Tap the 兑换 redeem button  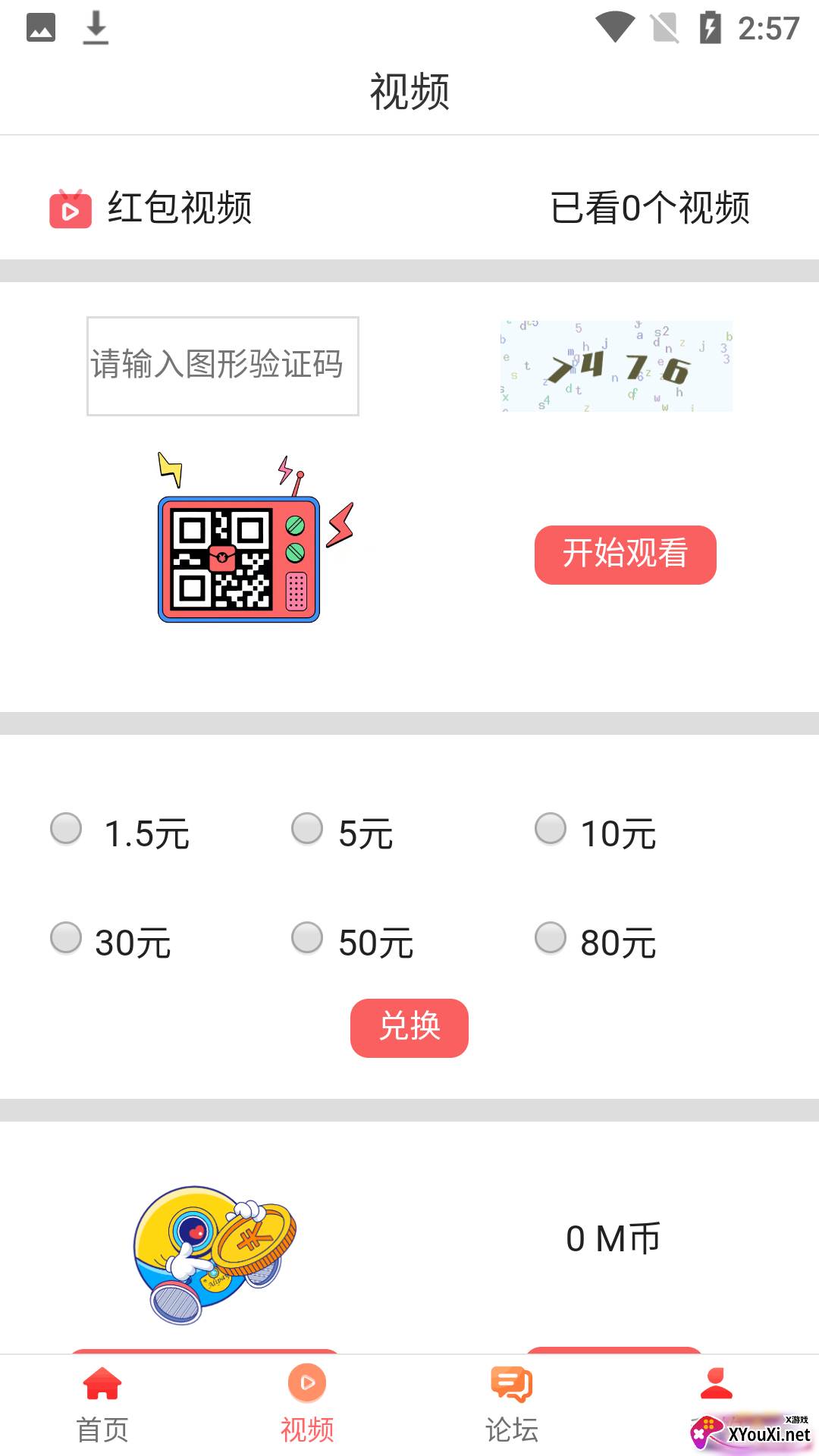409,1028
